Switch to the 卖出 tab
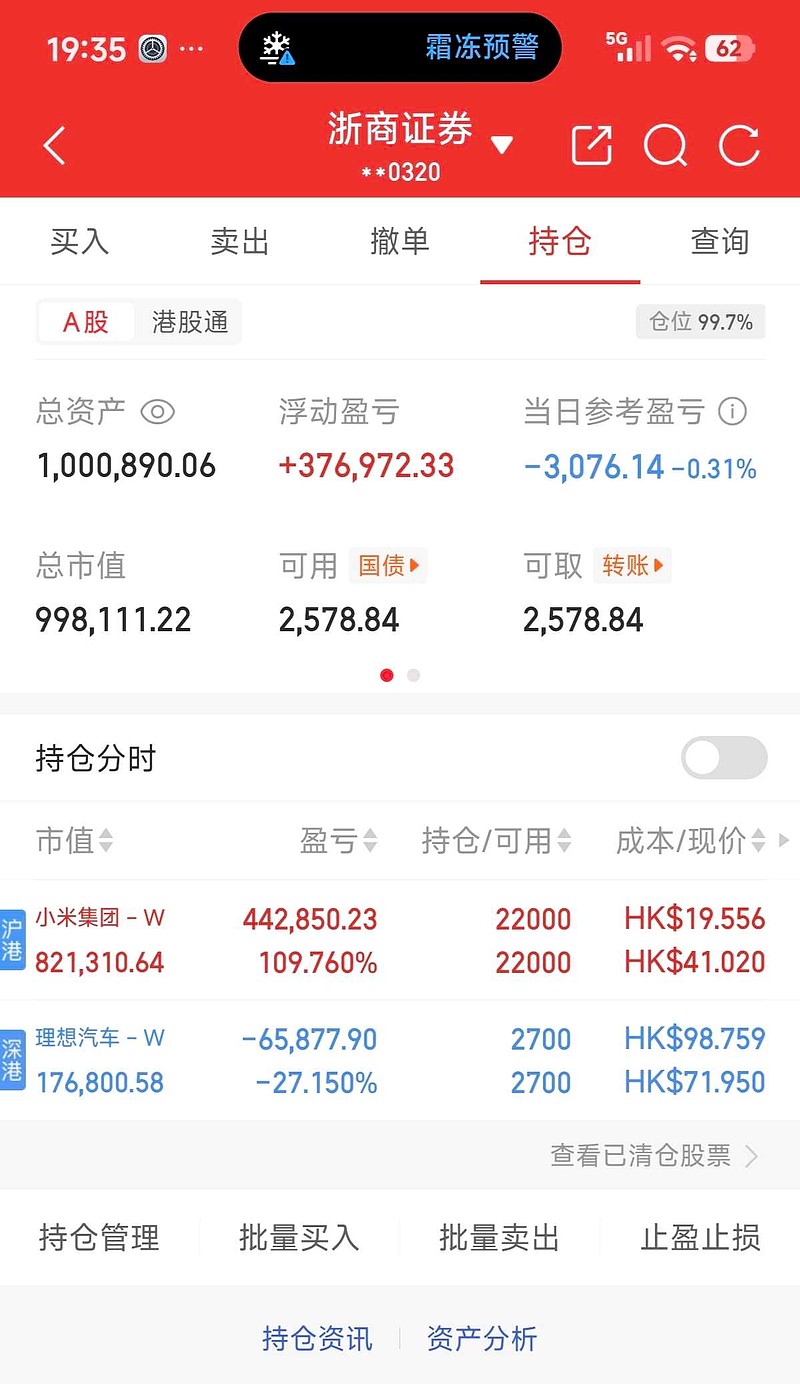 [238, 241]
